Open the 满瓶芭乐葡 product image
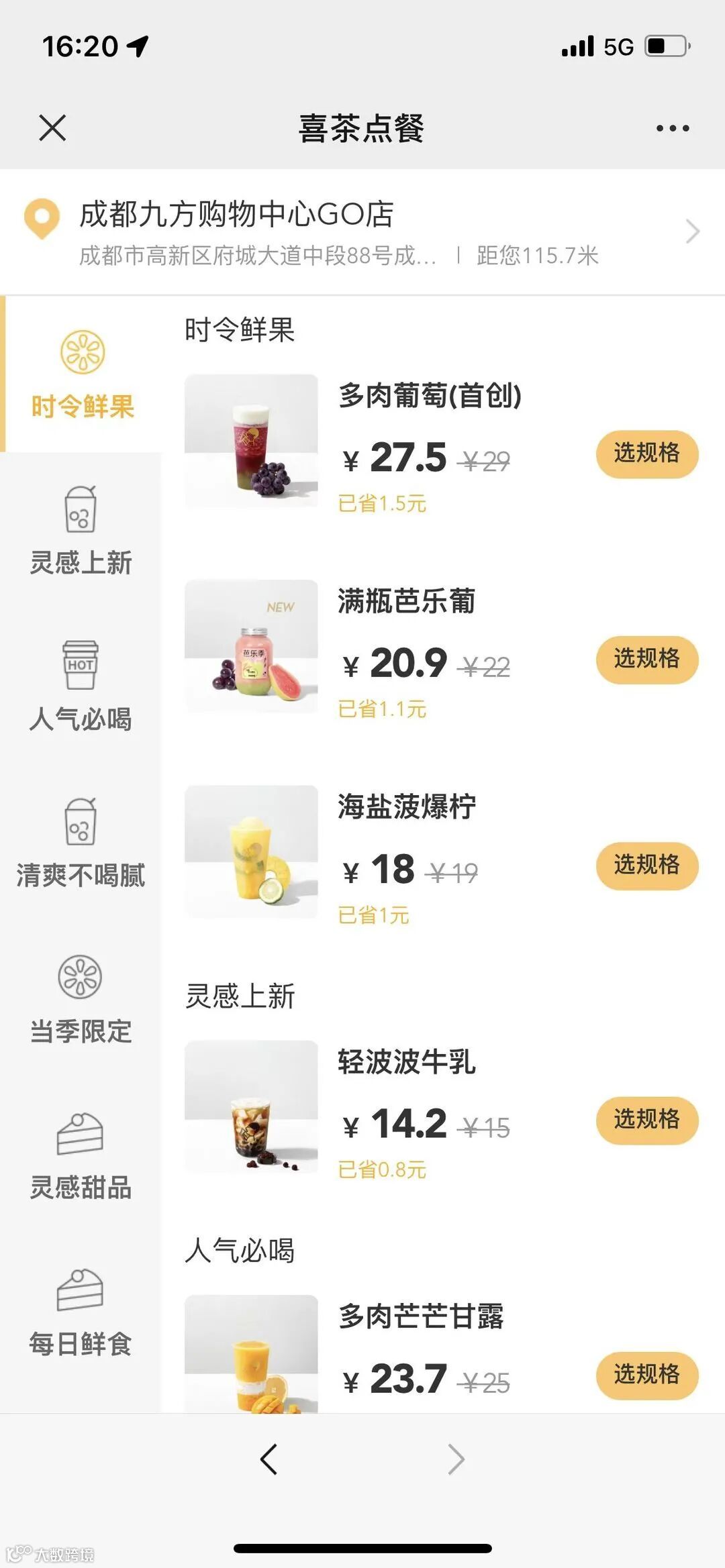The image size is (725, 1568). (251, 646)
